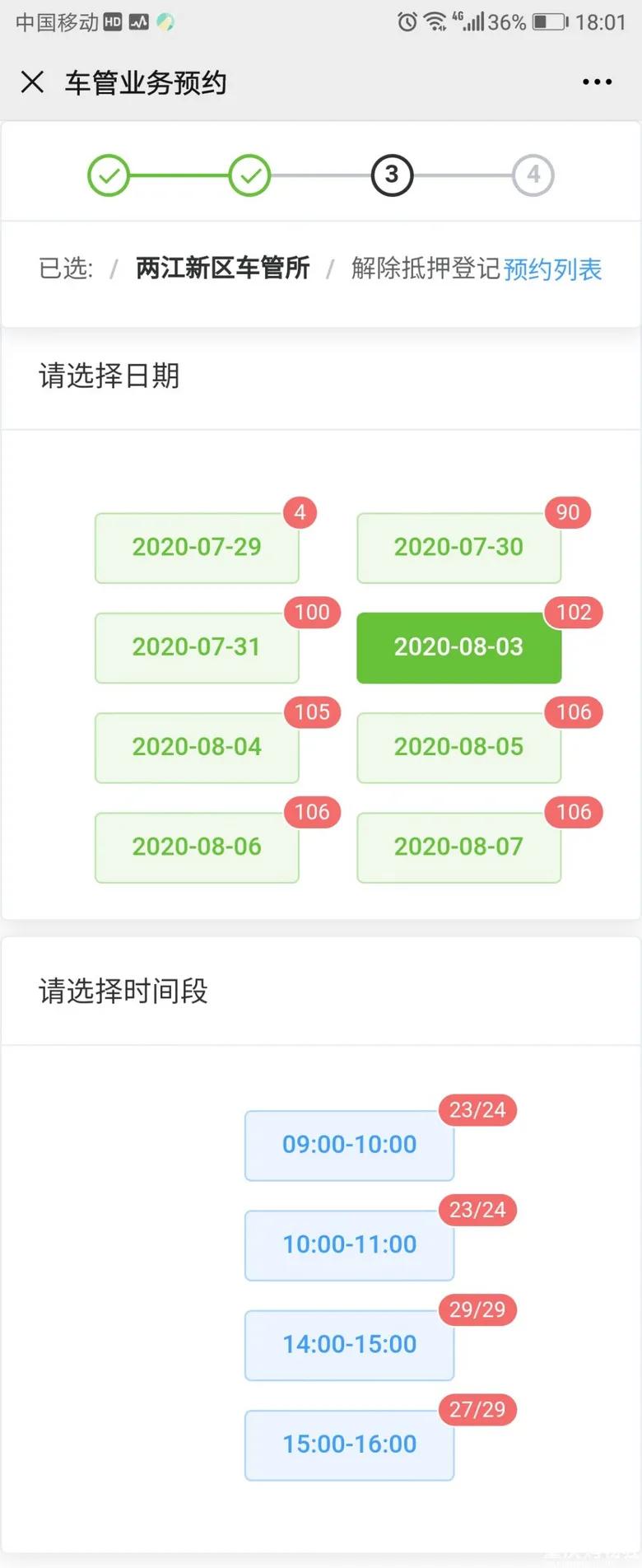Select the 2020-07-31 date with 100 slots

coord(196,647)
